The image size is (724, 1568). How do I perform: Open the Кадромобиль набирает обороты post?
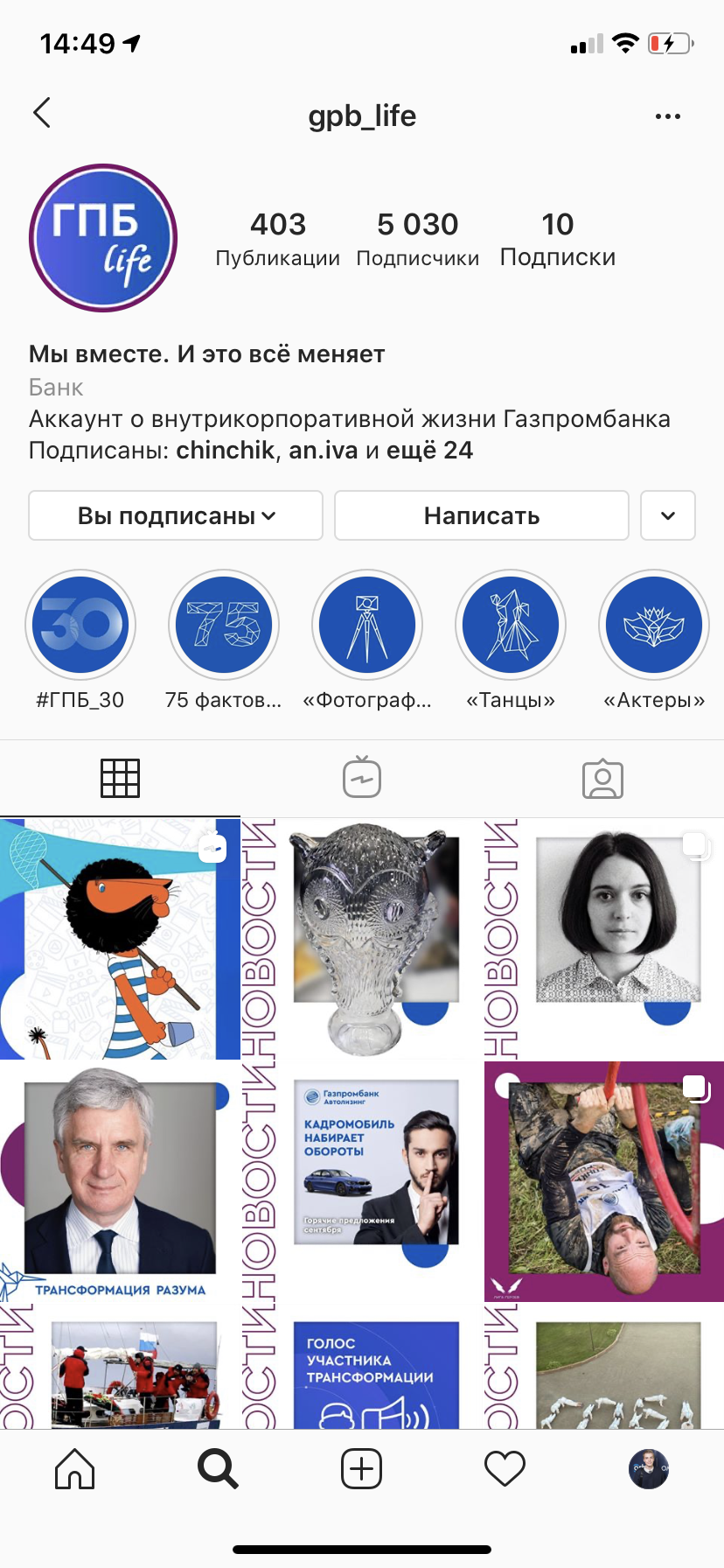point(362,1181)
